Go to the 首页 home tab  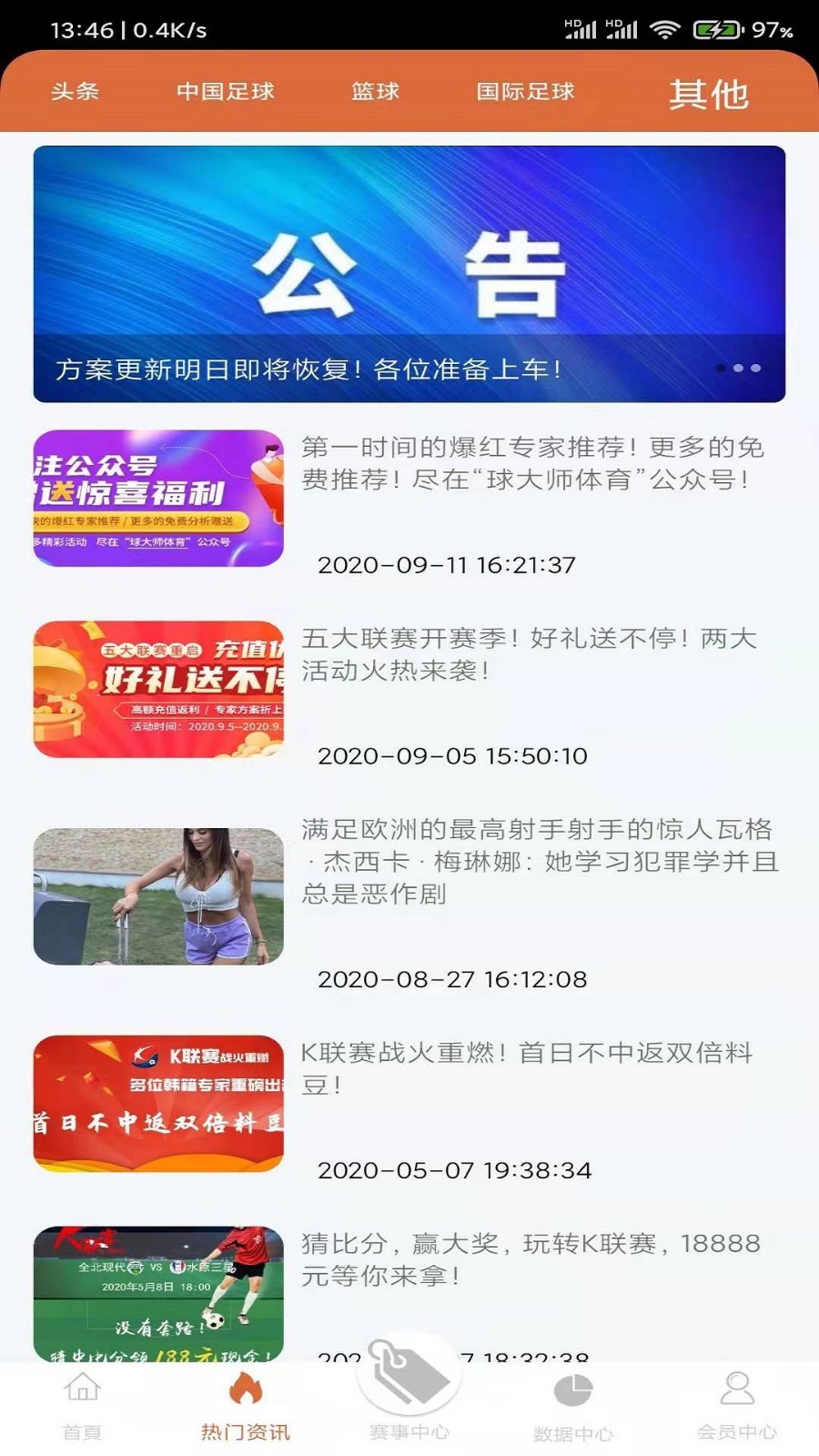click(x=82, y=1405)
